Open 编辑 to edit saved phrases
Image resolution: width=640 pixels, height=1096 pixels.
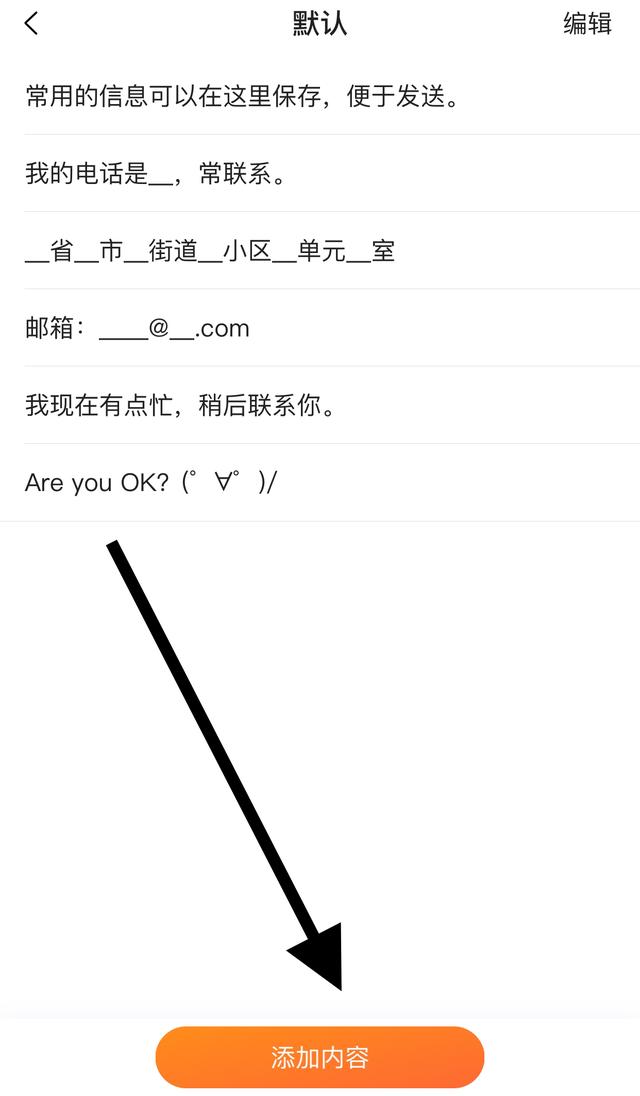point(587,24)
